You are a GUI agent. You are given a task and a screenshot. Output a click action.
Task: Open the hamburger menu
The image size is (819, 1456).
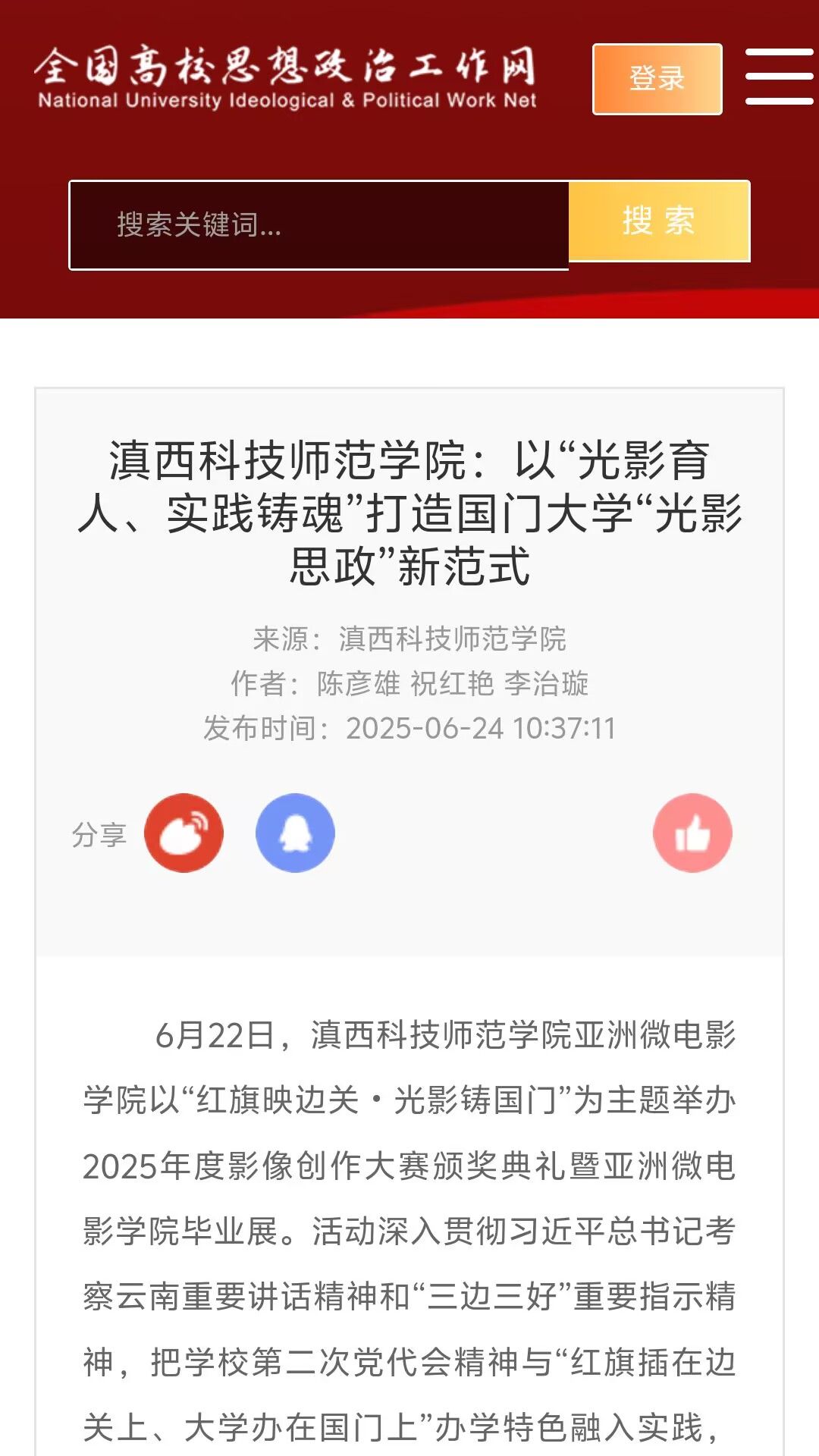[779, 77]
